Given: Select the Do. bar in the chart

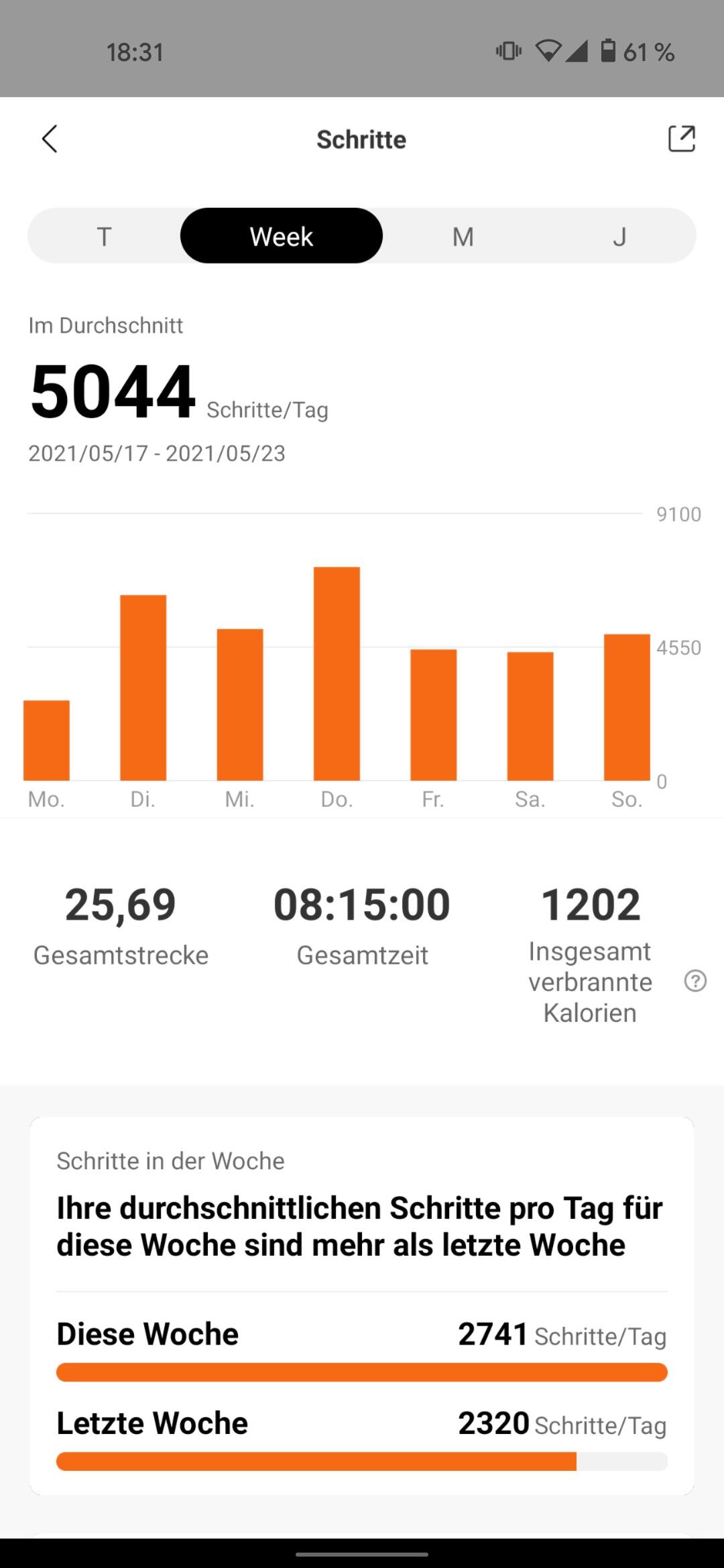Looking at the screenshot, I should 337,673.
